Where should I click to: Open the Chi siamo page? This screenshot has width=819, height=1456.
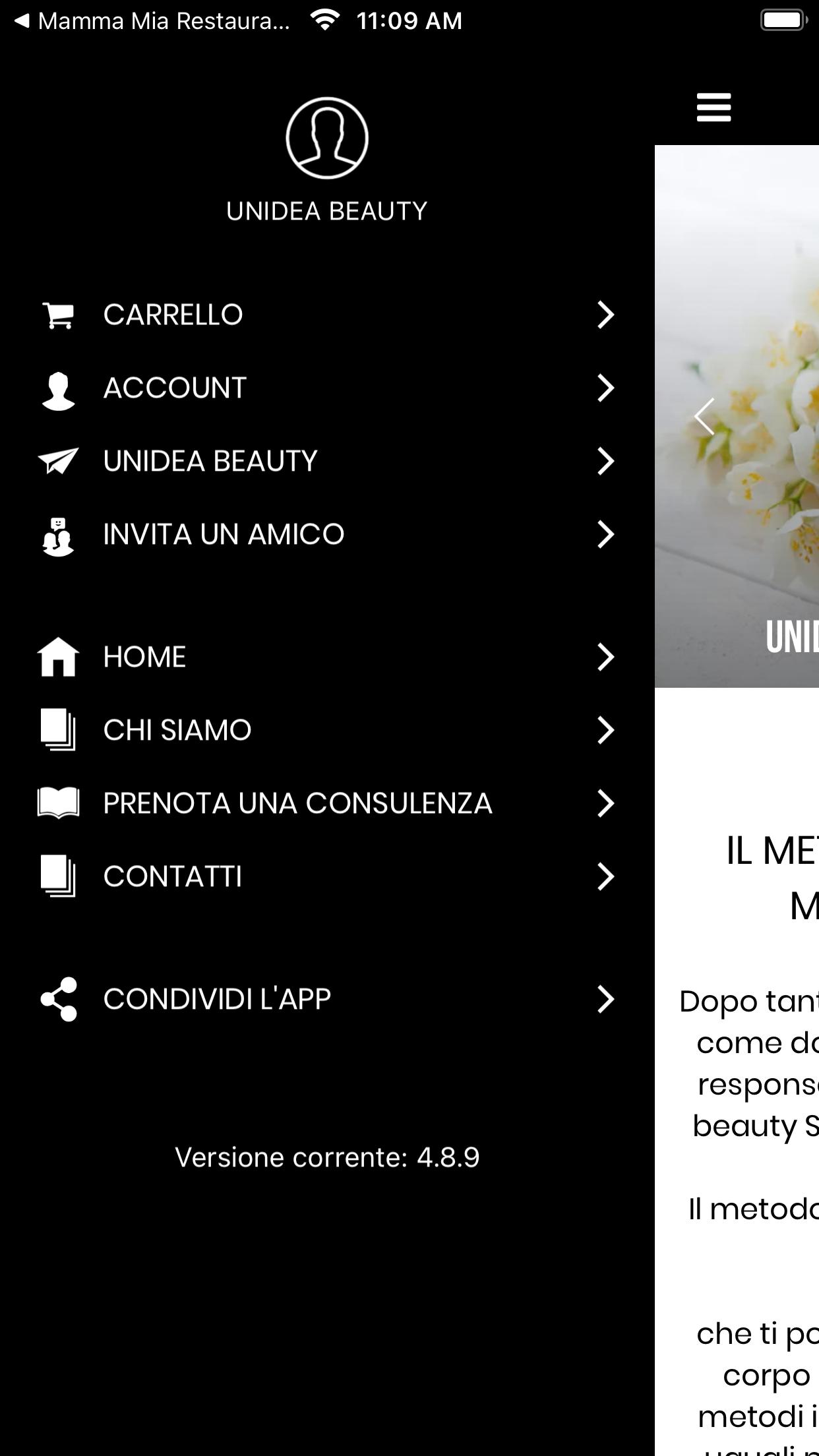point(327,730)
